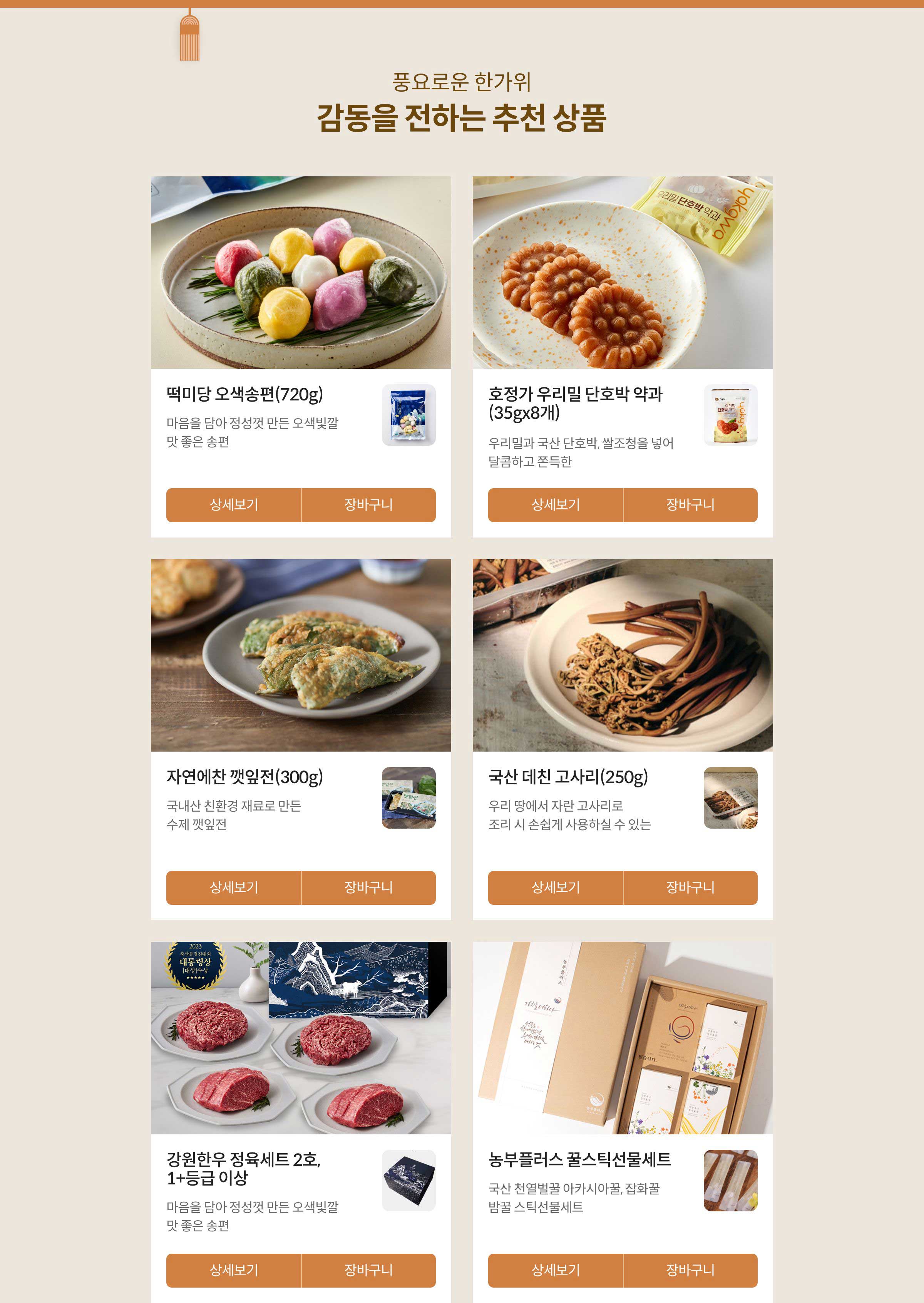The image size is (924, 1303).
Task: Add 농부플러스 꿀스틱선물세트 to cart
Action: point(690,1270)
